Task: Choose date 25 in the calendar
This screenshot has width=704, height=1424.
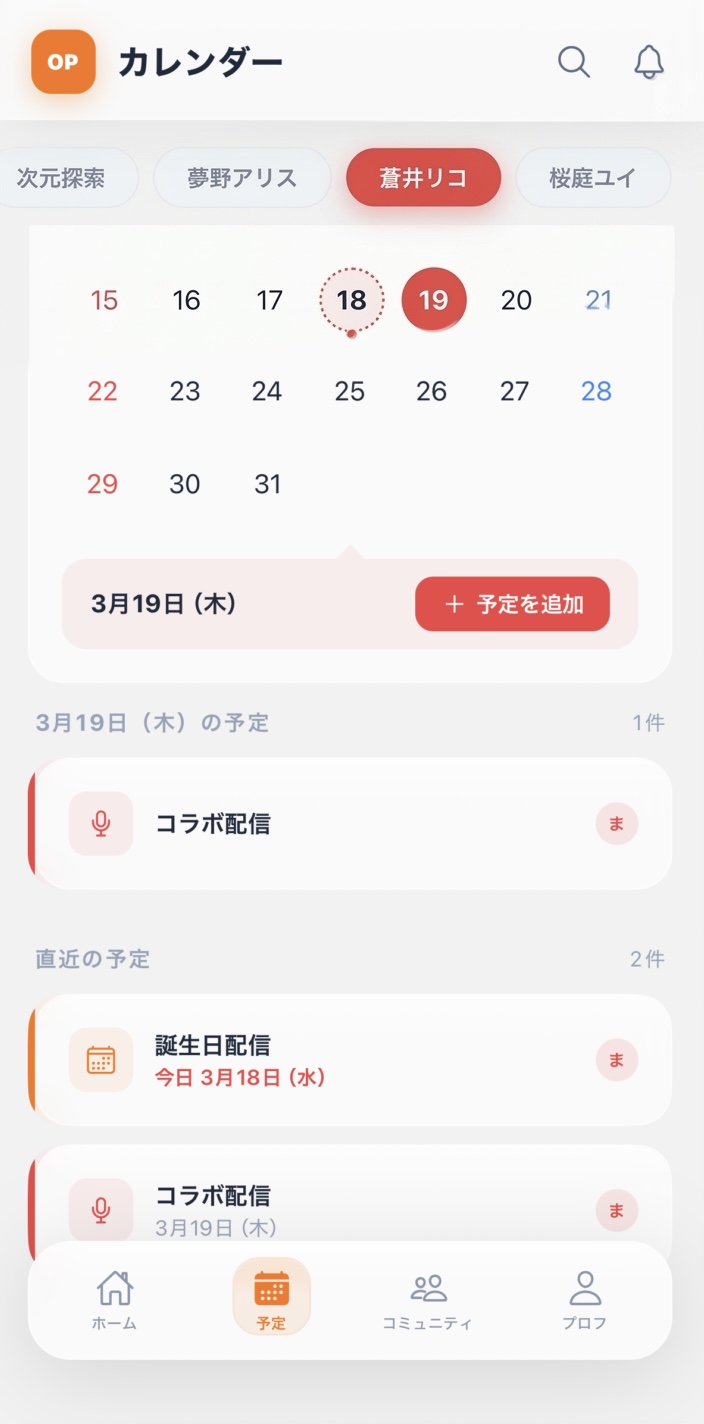Action: coord(349,391)
